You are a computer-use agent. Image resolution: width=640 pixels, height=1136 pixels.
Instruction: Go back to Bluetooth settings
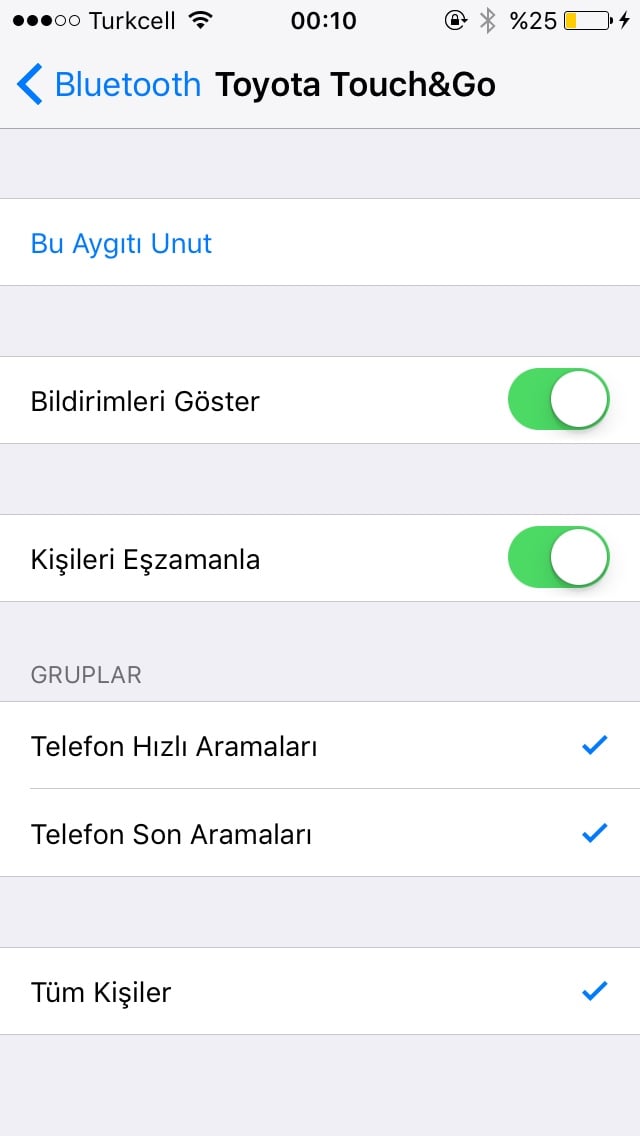coord(108,85)
